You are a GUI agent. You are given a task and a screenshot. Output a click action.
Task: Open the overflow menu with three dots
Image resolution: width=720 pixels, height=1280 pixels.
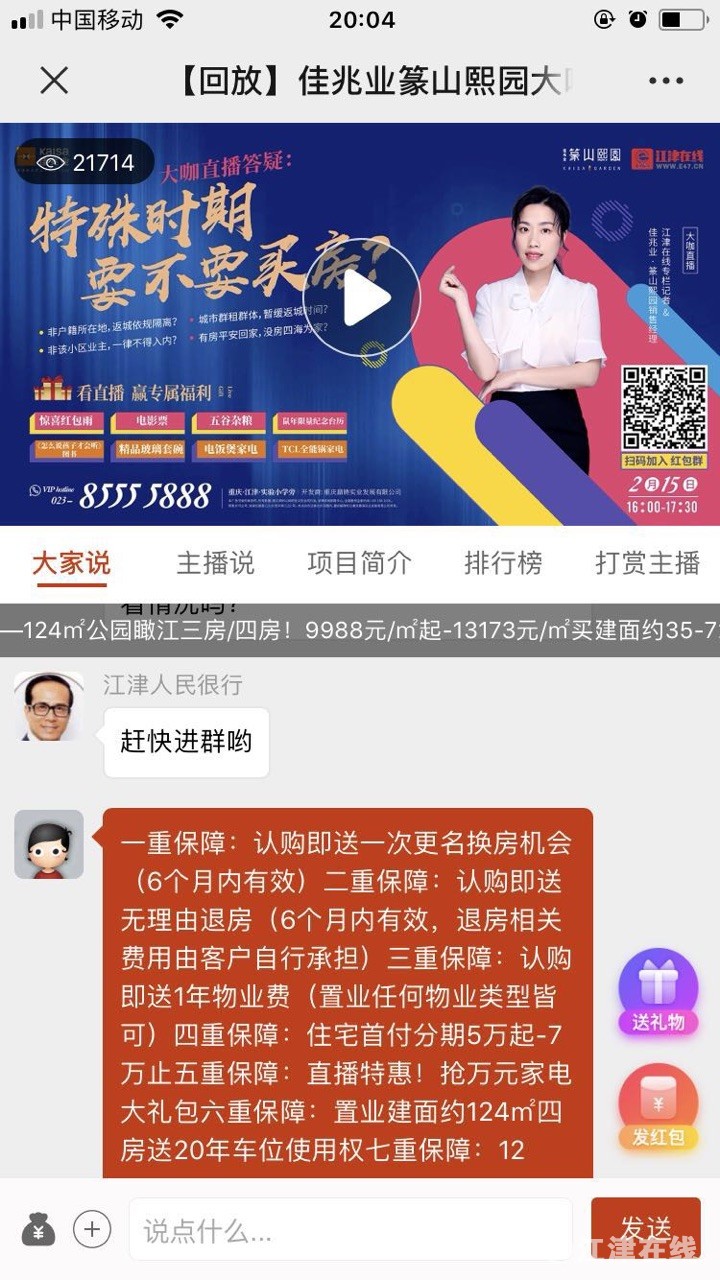tap(665, 81)
